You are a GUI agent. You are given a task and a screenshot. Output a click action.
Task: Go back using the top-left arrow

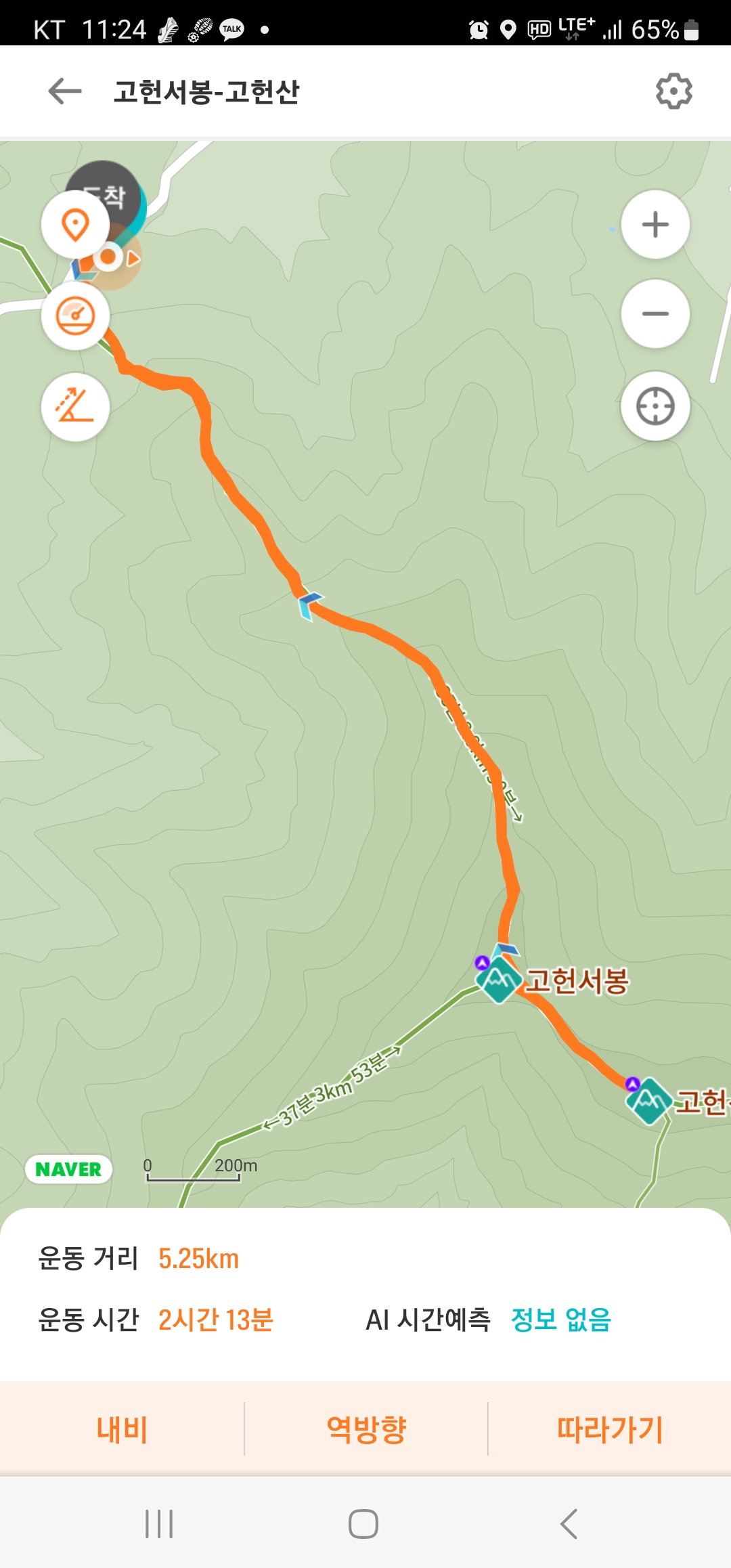(65, 91)
